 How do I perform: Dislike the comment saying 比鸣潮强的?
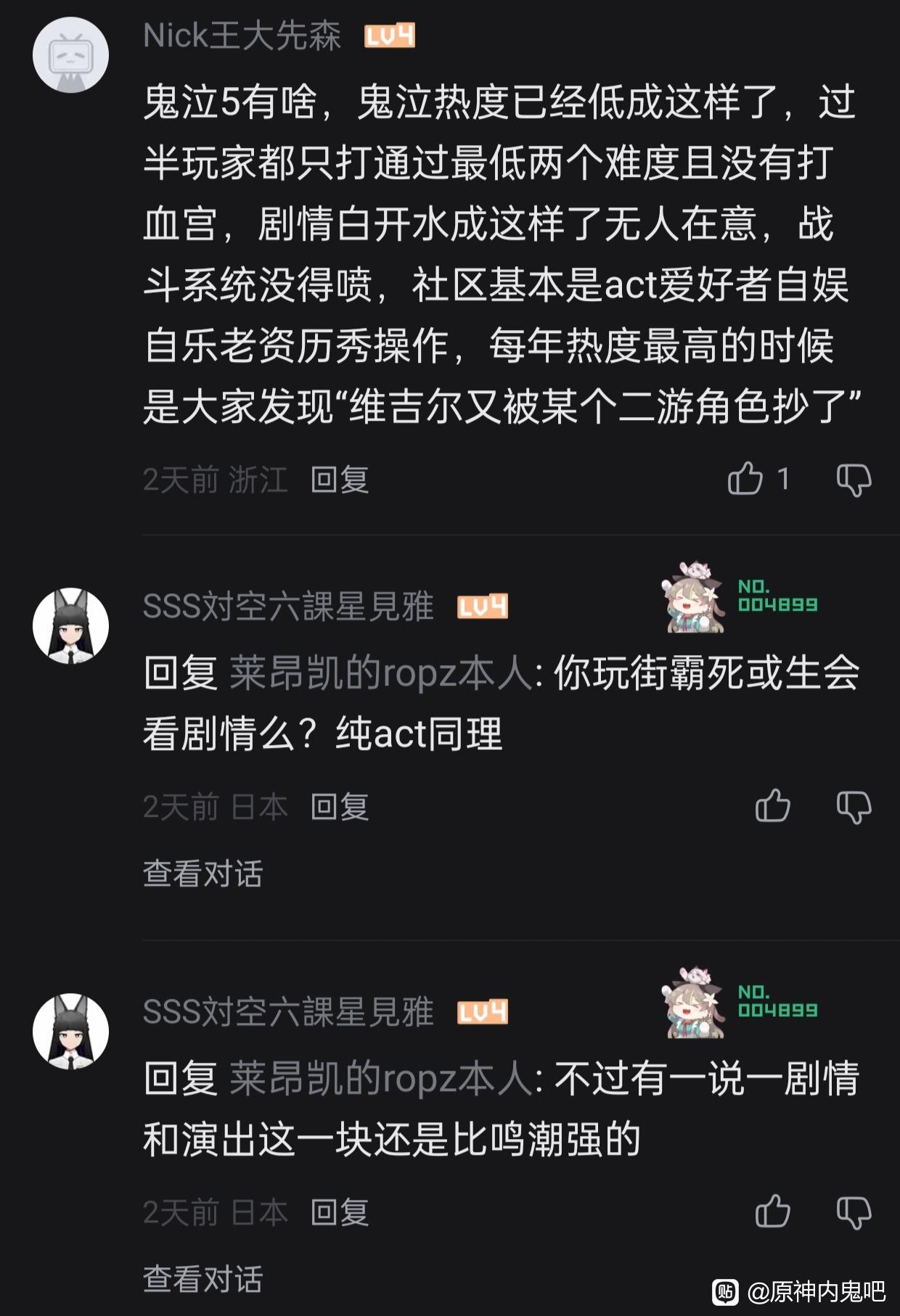[x=854, y=1212]
